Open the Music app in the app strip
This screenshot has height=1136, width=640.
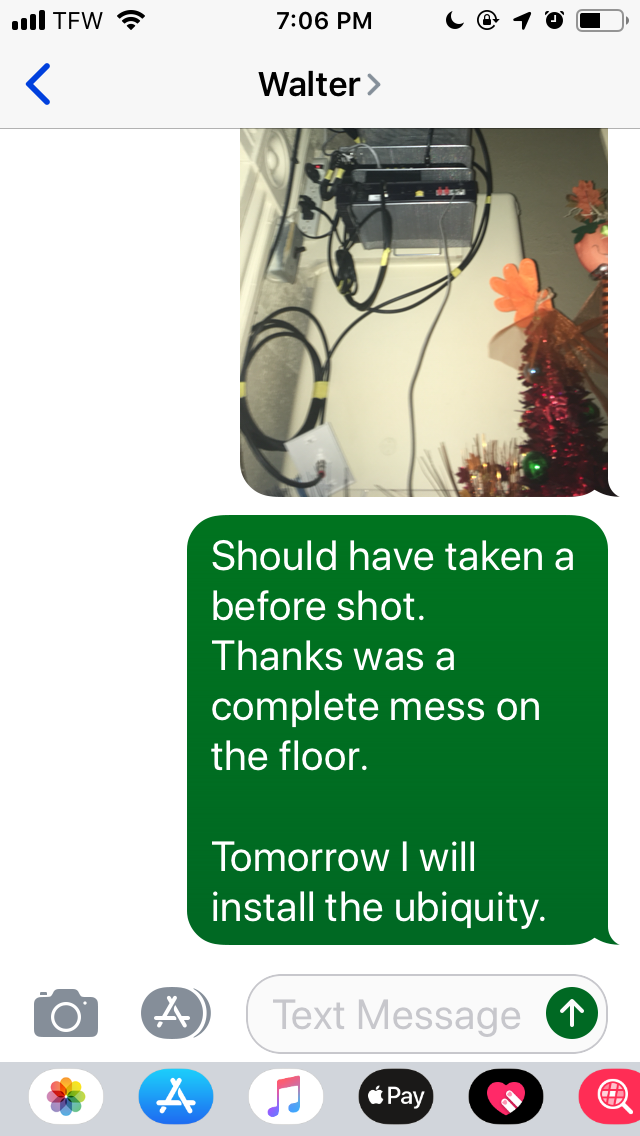tap(286, 1096)
